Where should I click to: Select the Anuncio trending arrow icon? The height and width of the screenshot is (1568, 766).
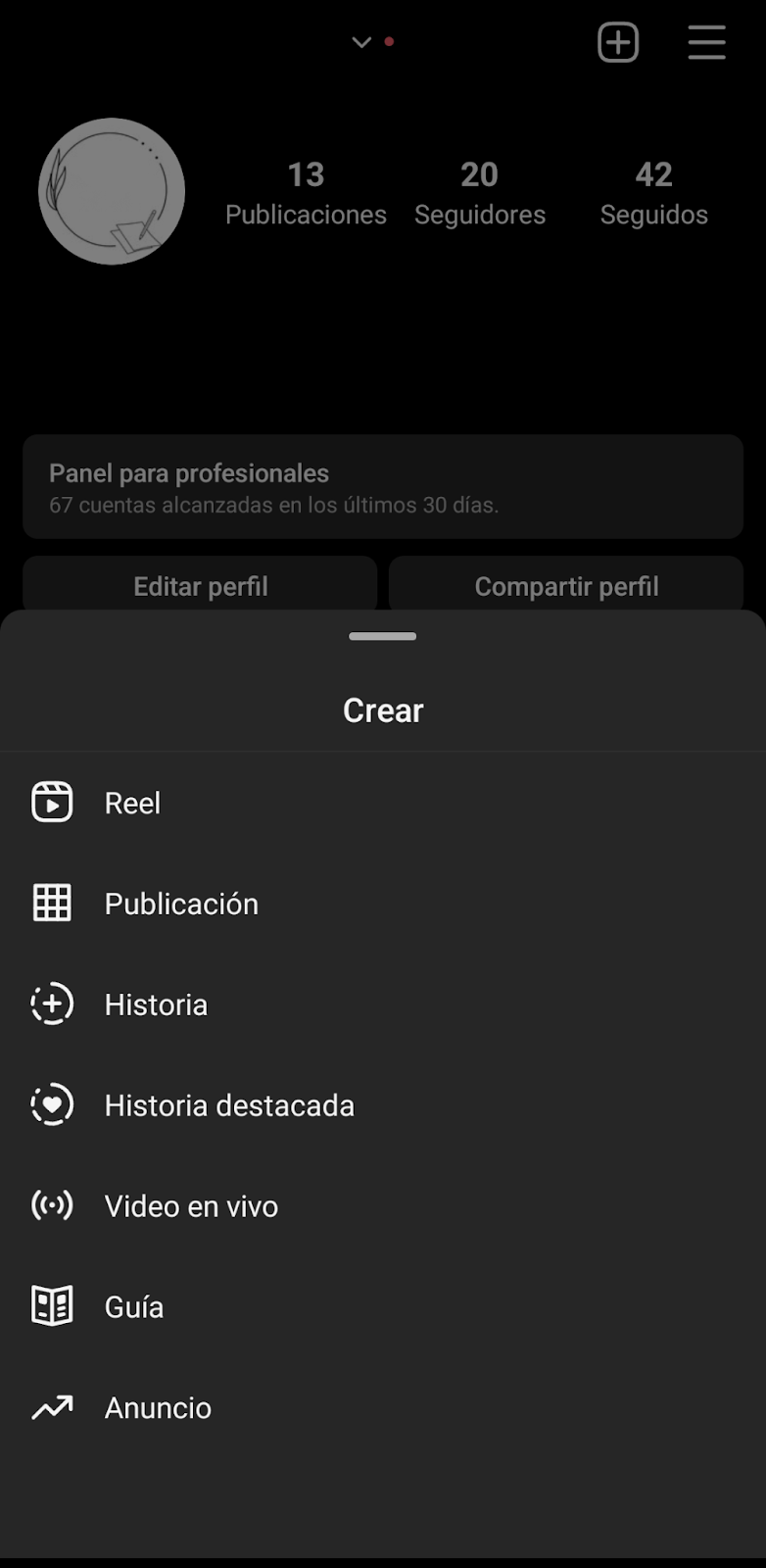pyautogui.click(x=52, y=1407)
